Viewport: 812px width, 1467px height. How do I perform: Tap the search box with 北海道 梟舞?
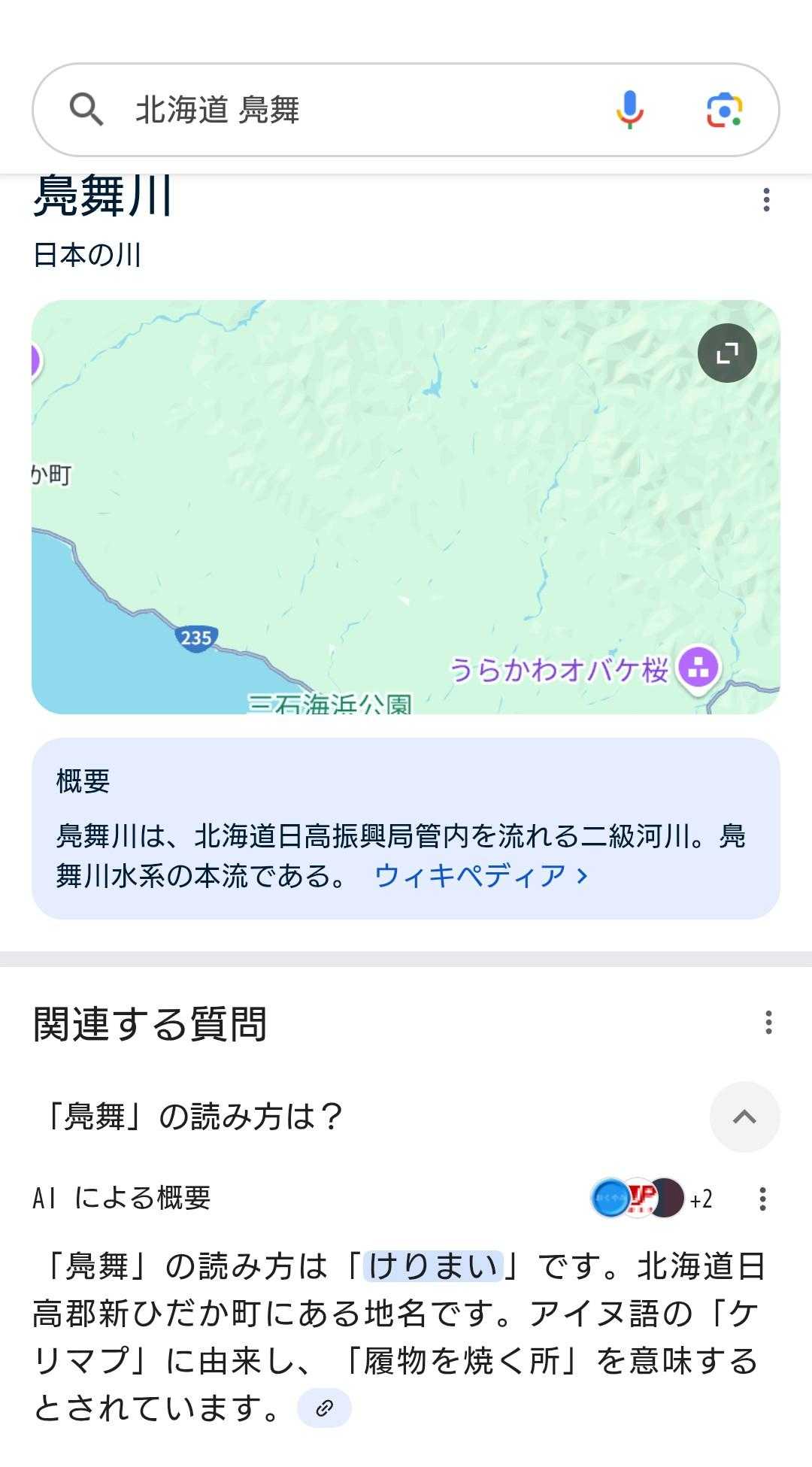(x=338, y=110)
